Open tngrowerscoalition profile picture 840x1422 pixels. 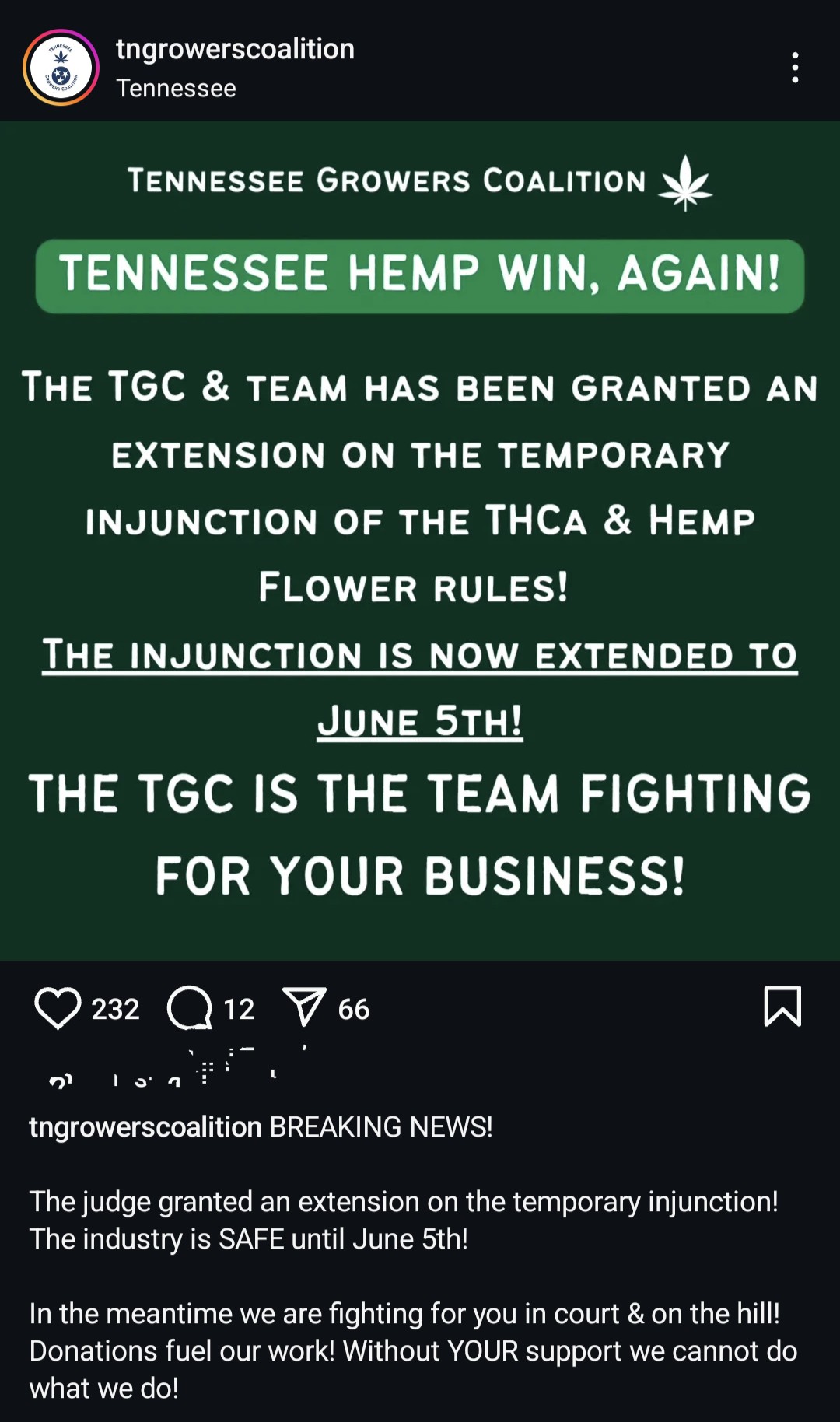click(61, 68)
